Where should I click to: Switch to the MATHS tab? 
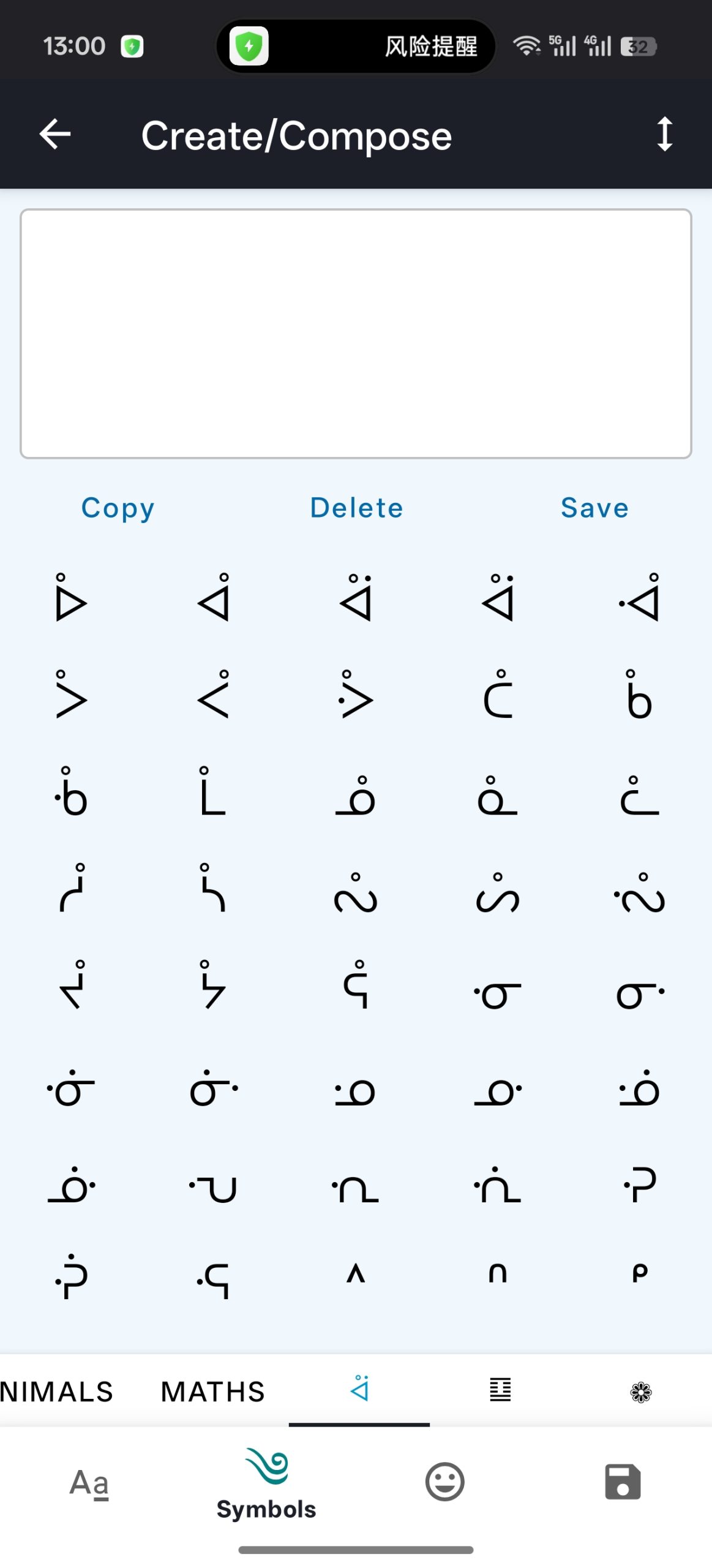tap(211, 1390)
